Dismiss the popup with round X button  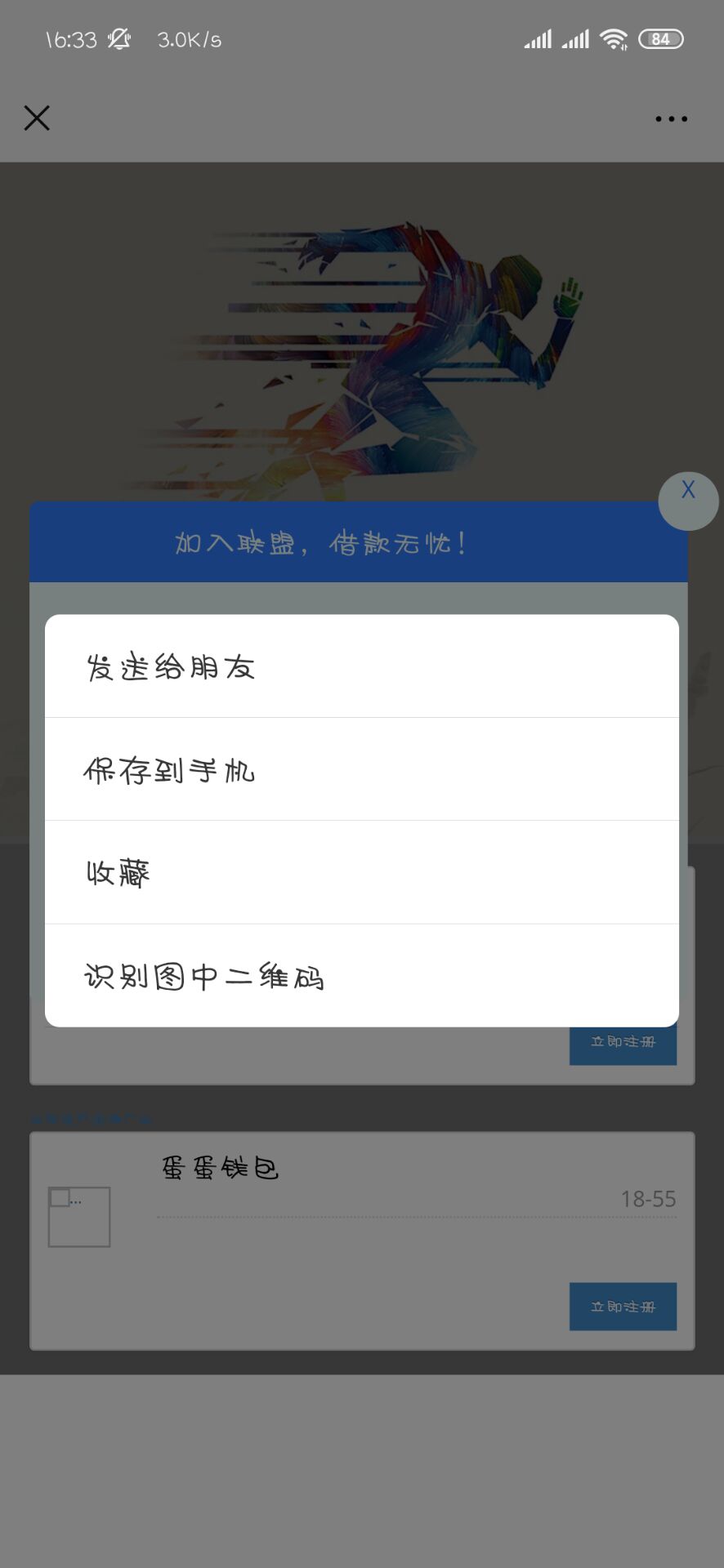[688, 501]
